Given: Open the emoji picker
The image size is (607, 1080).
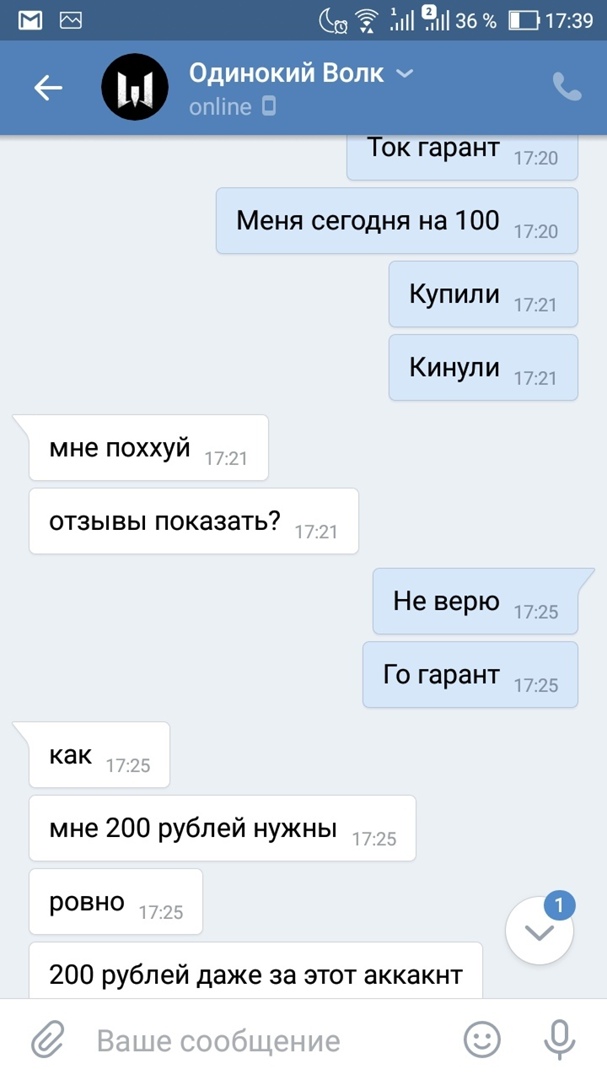Looking at the screenshot, I should [x=483, y=1041].
